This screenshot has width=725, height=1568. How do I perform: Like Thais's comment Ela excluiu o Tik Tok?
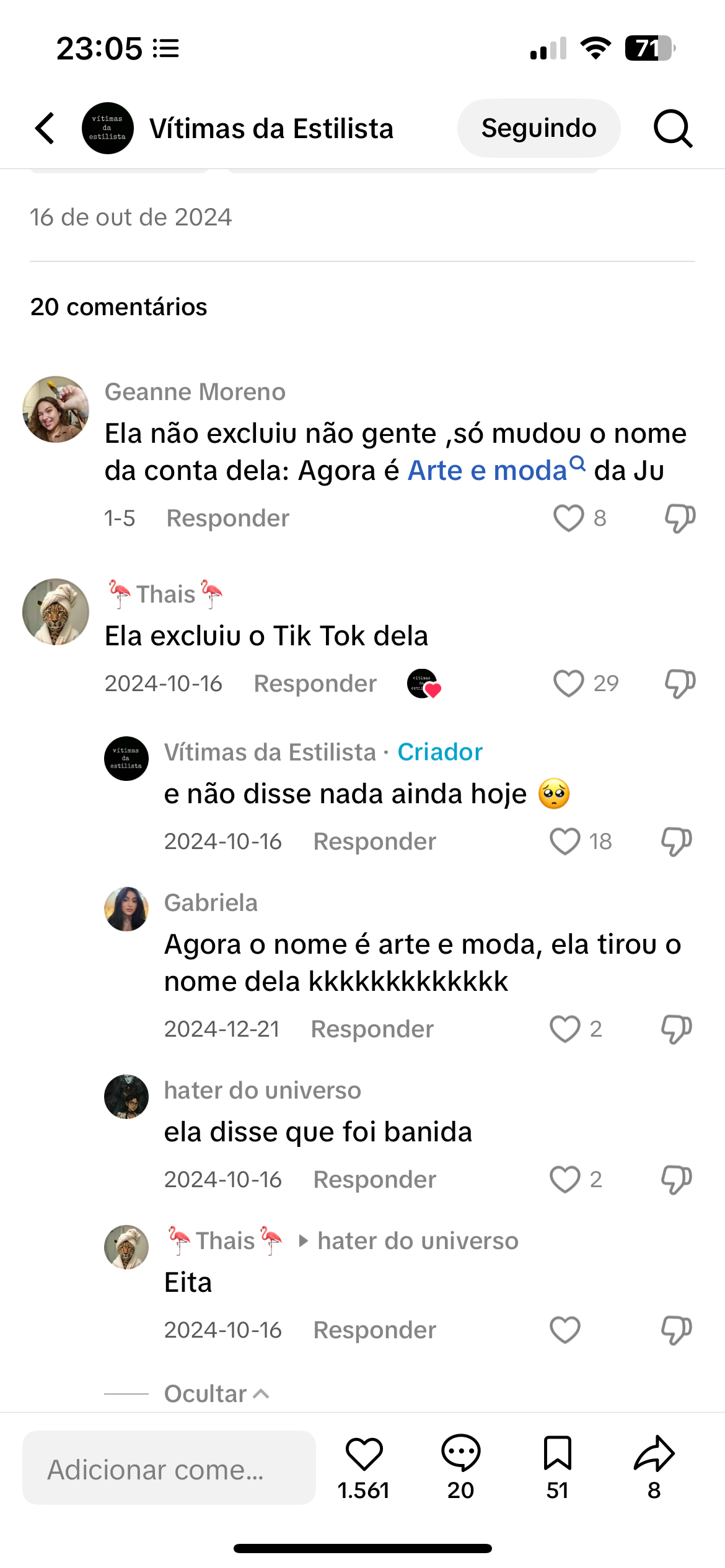(x=568, y=684)
